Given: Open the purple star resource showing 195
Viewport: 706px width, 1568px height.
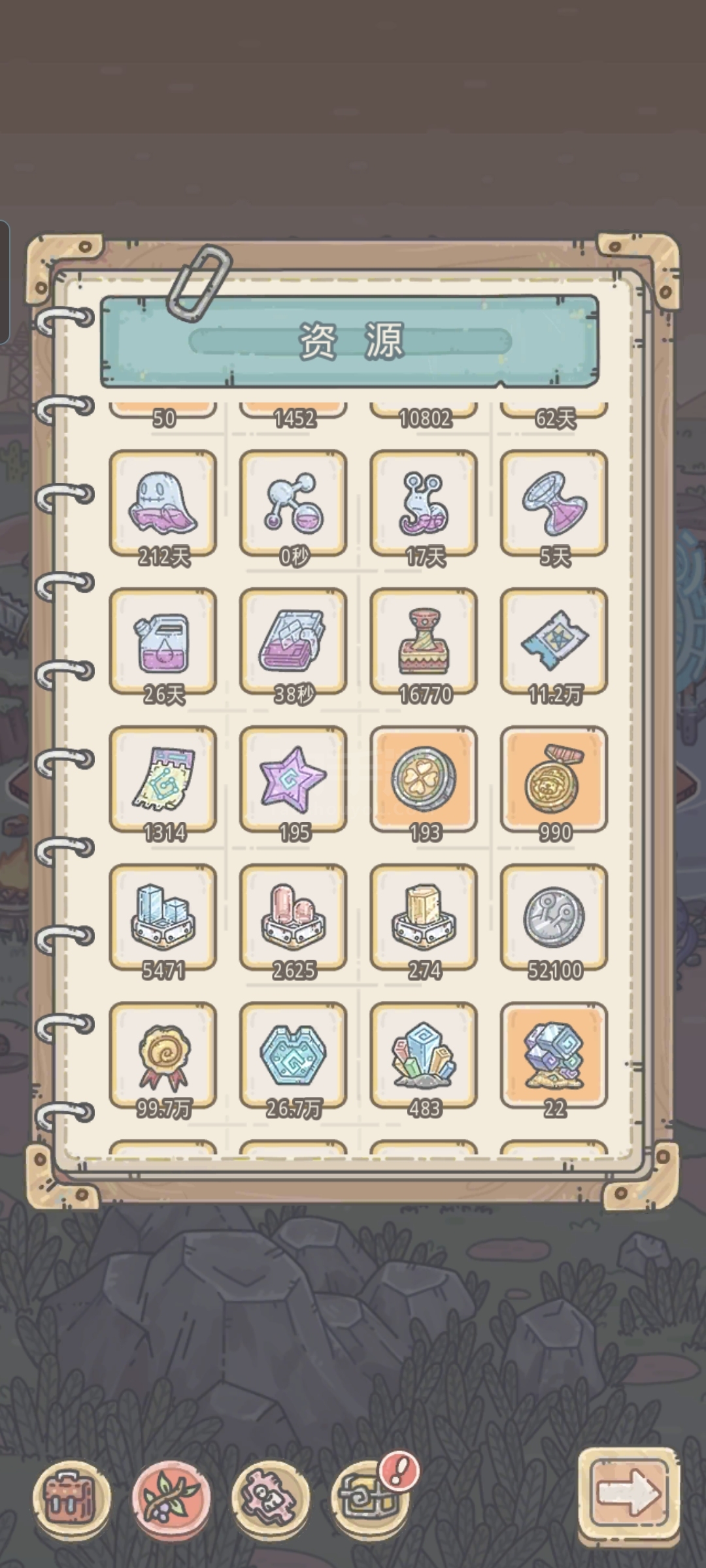Looking at the screenshot, I should [x=294, y=779].
